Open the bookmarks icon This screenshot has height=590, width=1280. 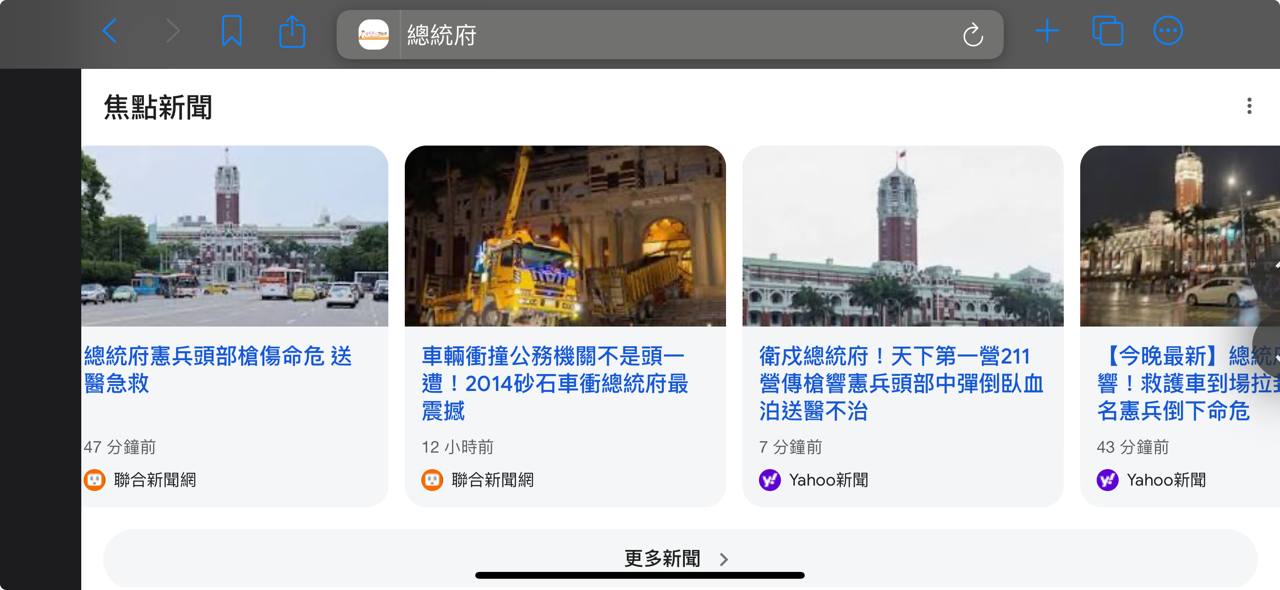(231, 32)
